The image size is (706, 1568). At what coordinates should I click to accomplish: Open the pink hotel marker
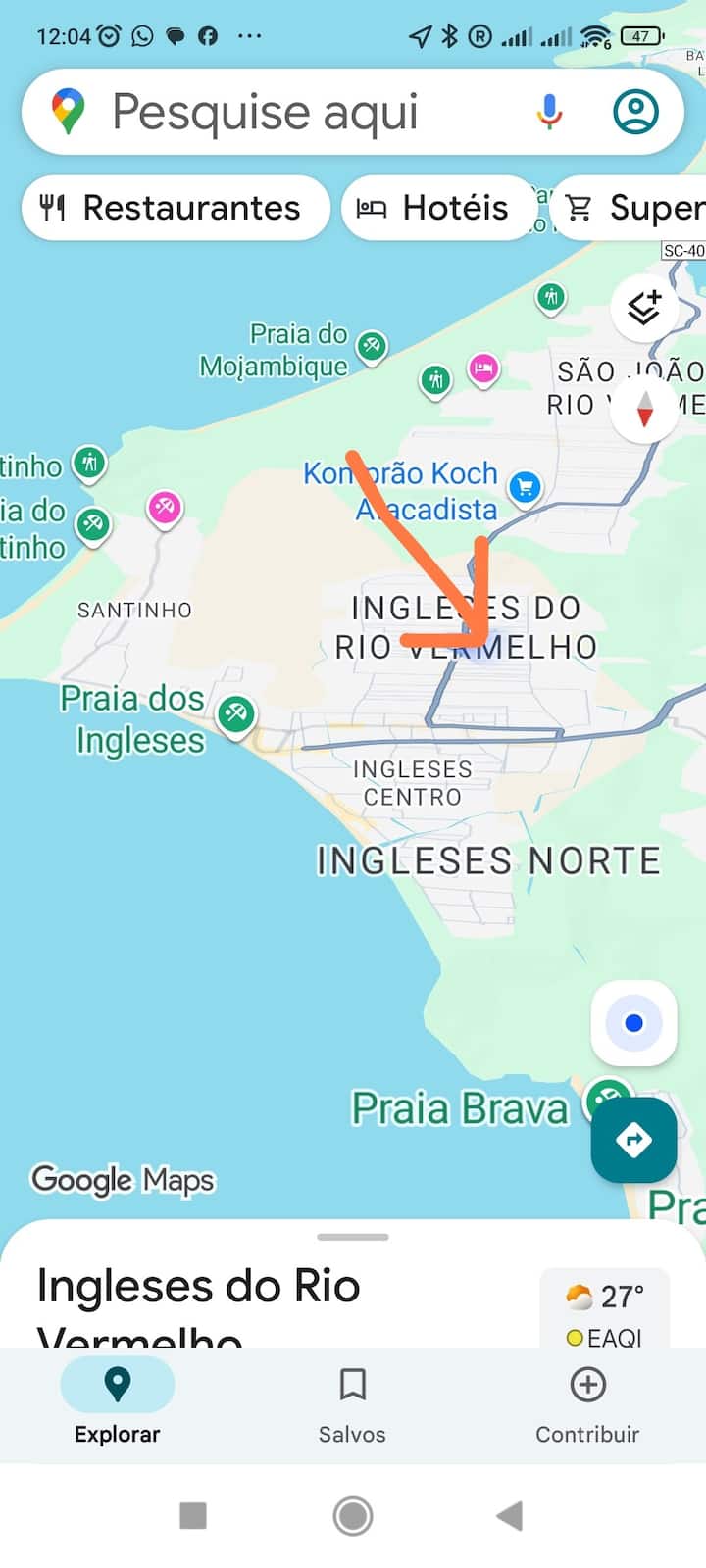(x=482, y=369)
